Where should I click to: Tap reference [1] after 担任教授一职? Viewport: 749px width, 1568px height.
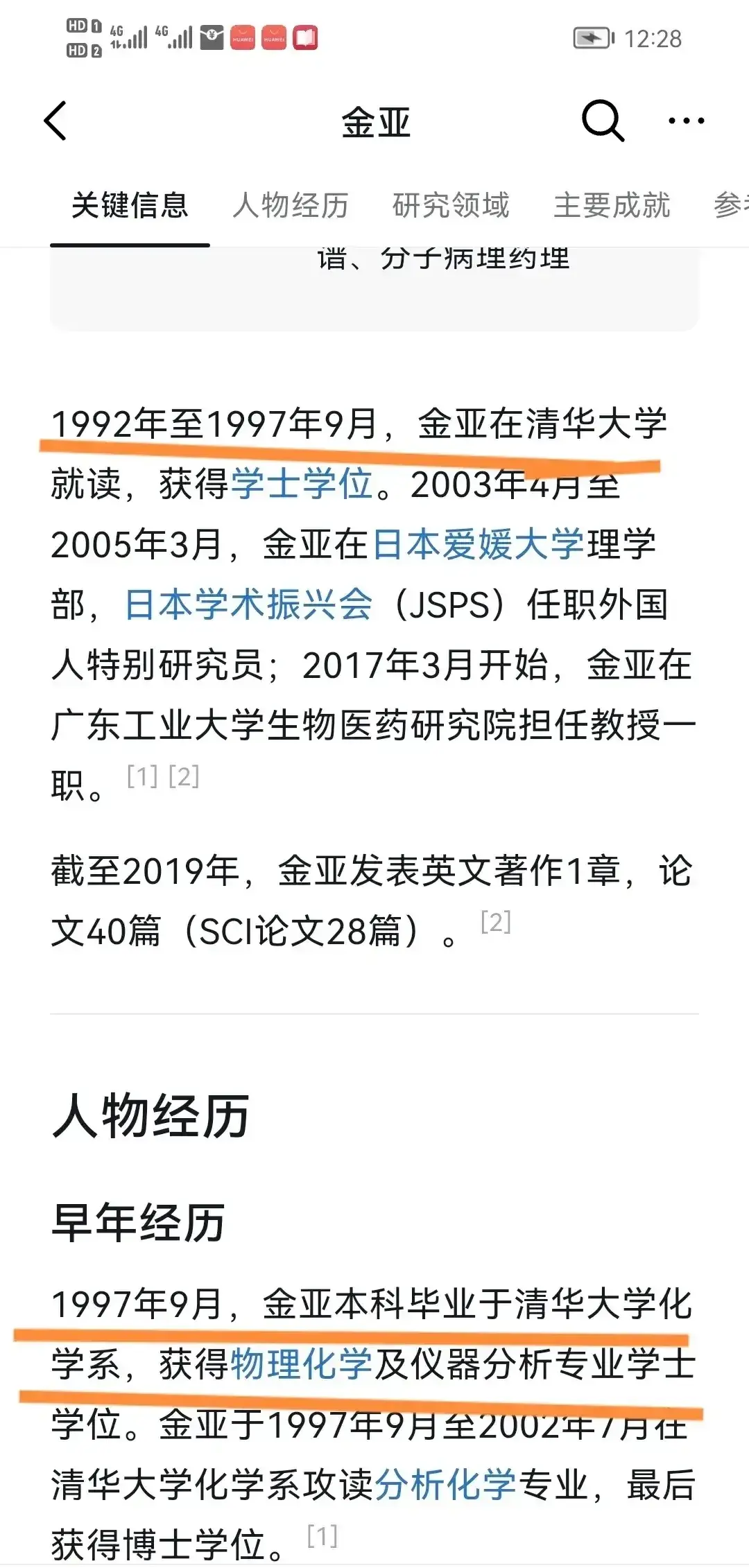coord(142,776)
